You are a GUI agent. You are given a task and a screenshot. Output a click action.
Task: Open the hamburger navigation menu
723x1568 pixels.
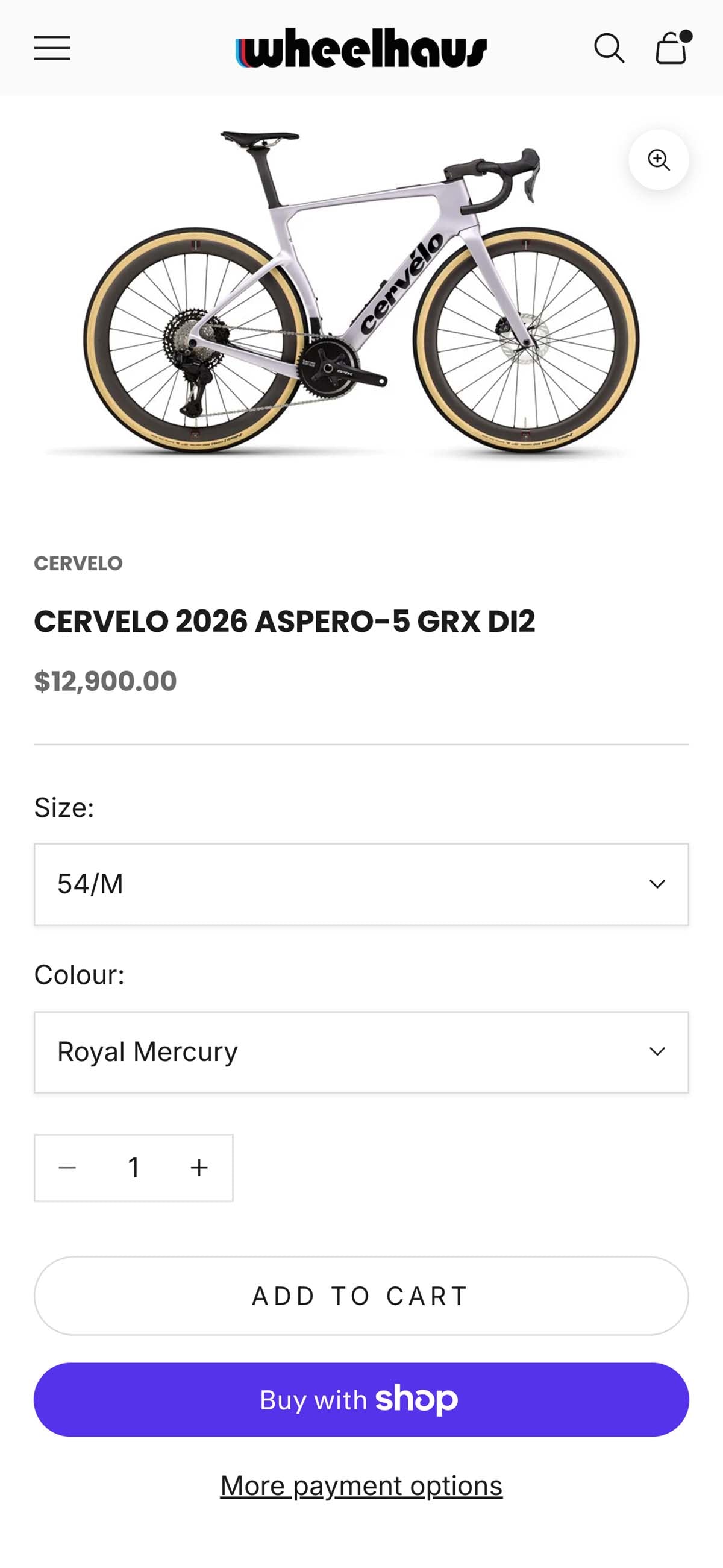click(x=52, y=48)
